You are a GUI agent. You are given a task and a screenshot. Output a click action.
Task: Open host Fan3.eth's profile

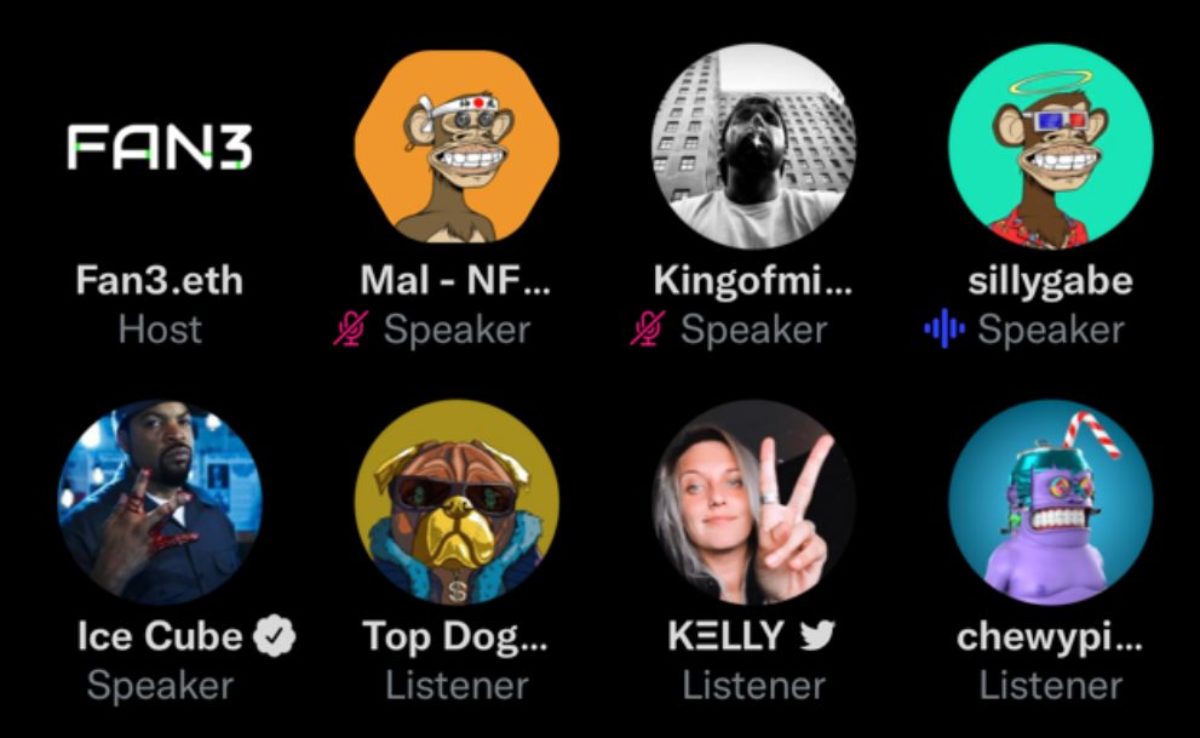coord(160,148)
